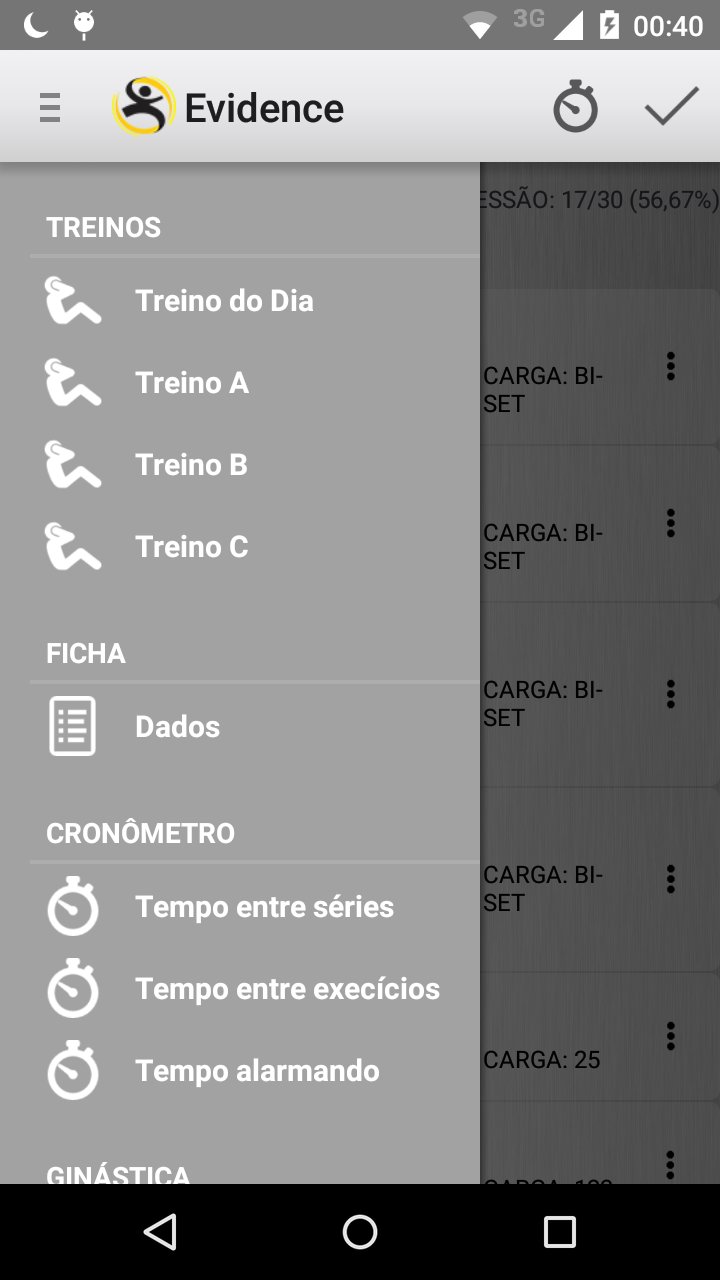Open Tempo alarmando option

[257, 1071]
